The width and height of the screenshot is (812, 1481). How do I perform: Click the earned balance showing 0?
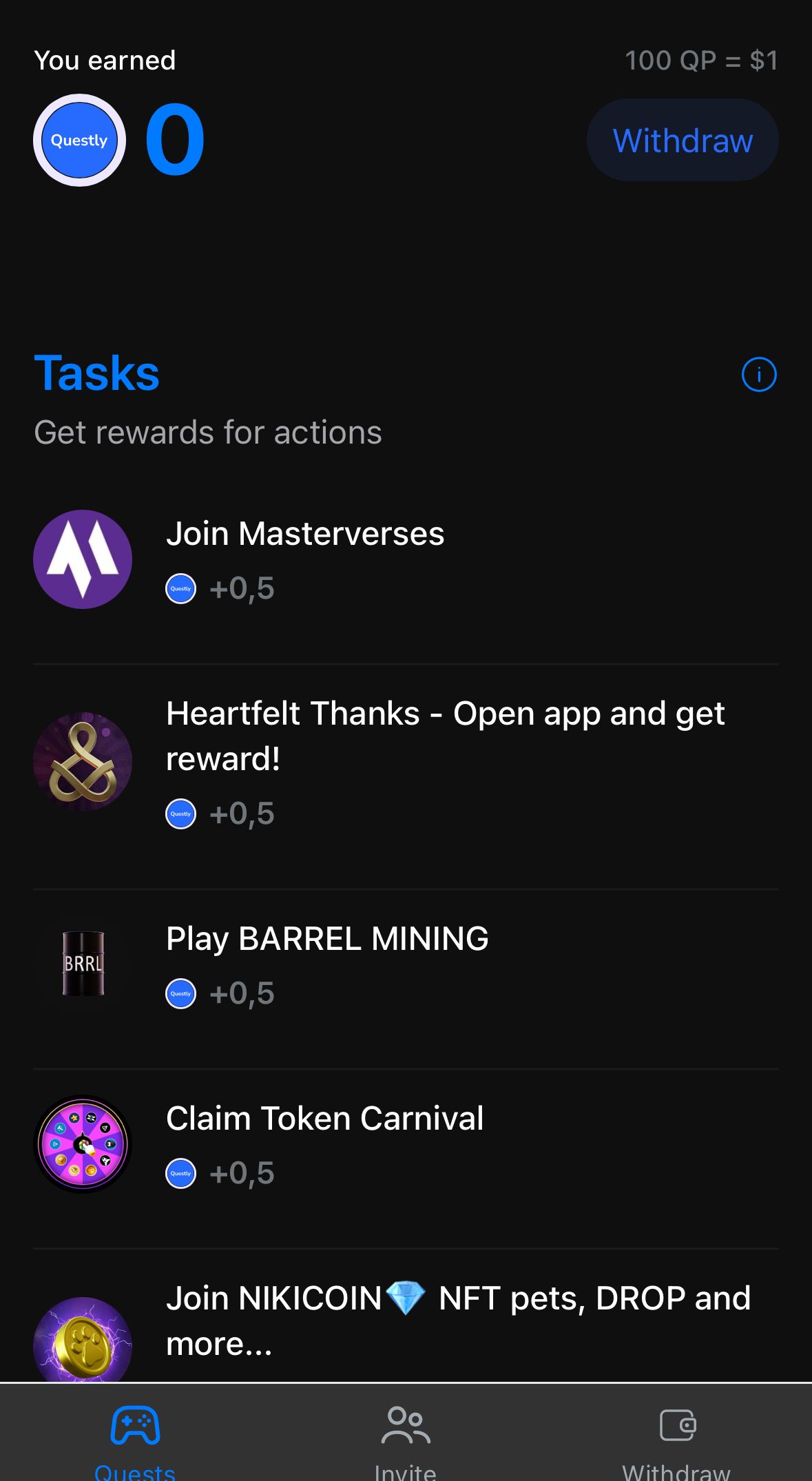point(174,139)
